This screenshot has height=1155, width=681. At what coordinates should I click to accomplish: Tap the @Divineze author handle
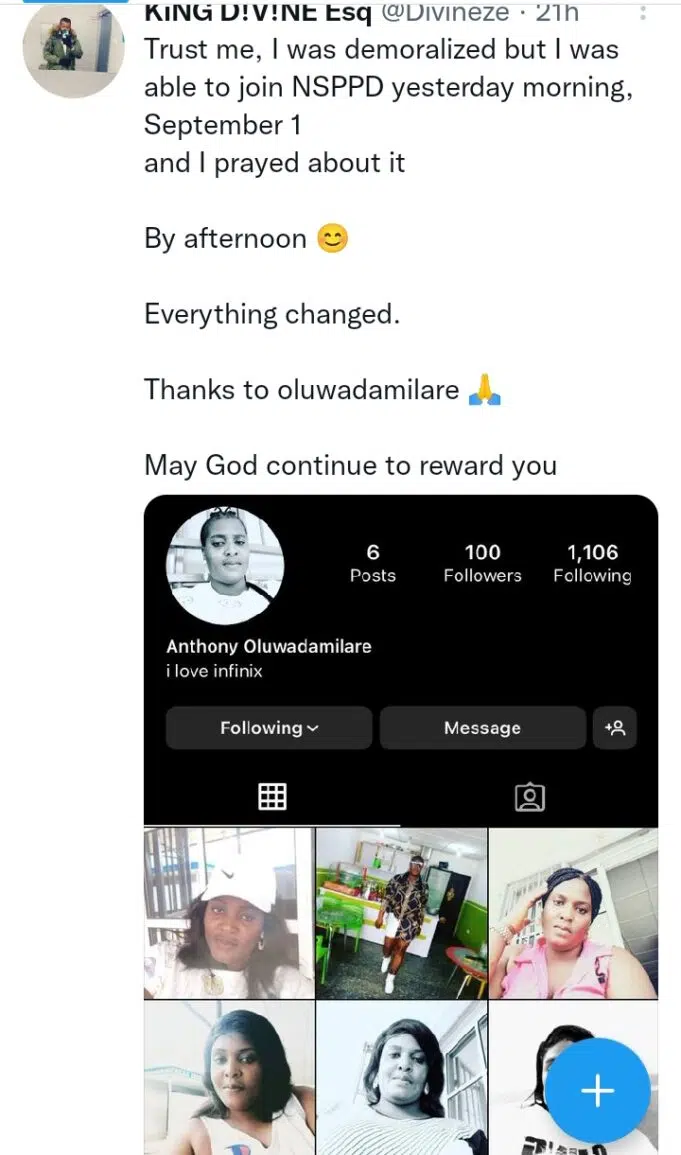(x=445, y=14)
